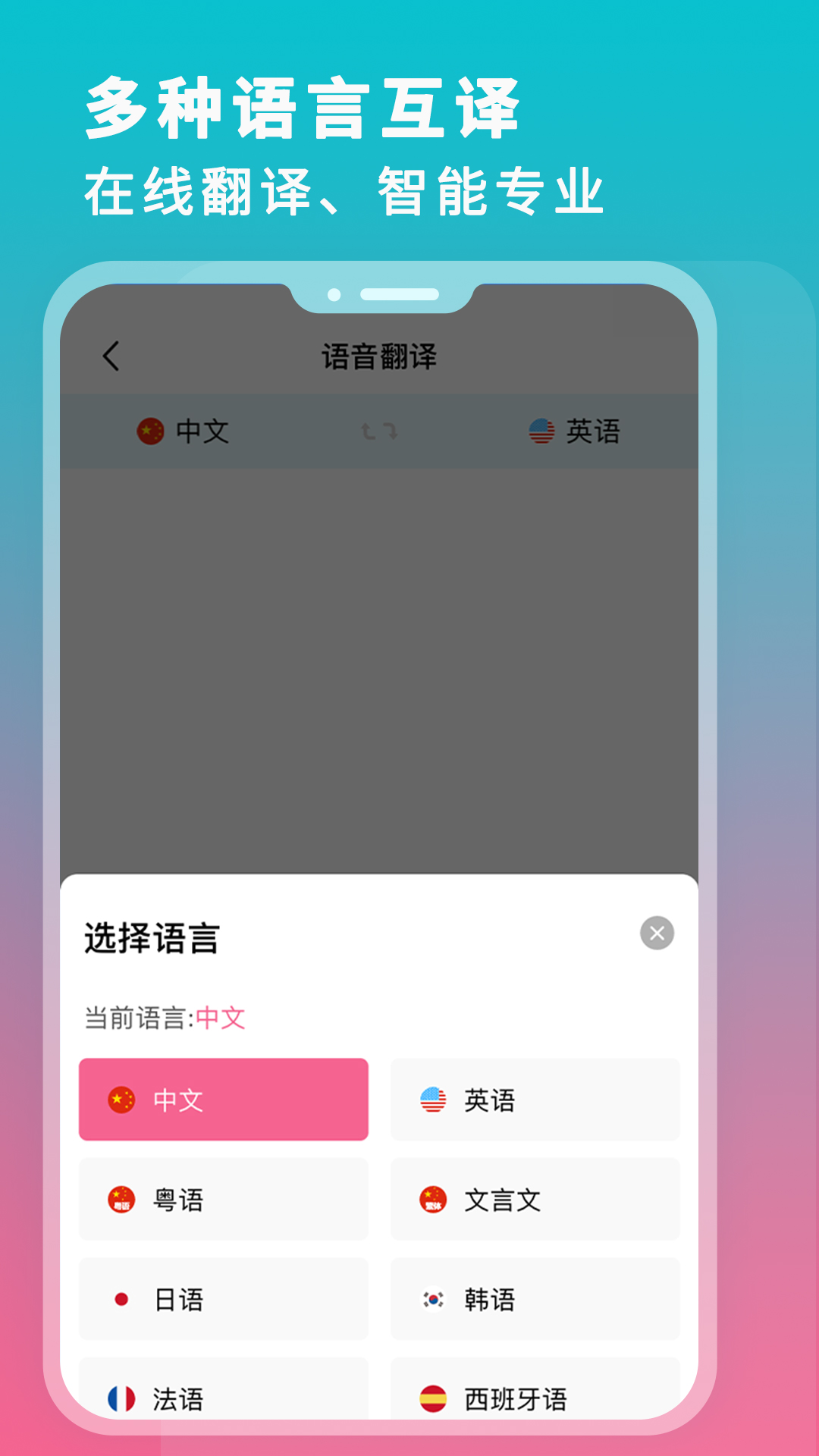
Task: Select 粤语 as the language
Action: tap(224, 1200)
